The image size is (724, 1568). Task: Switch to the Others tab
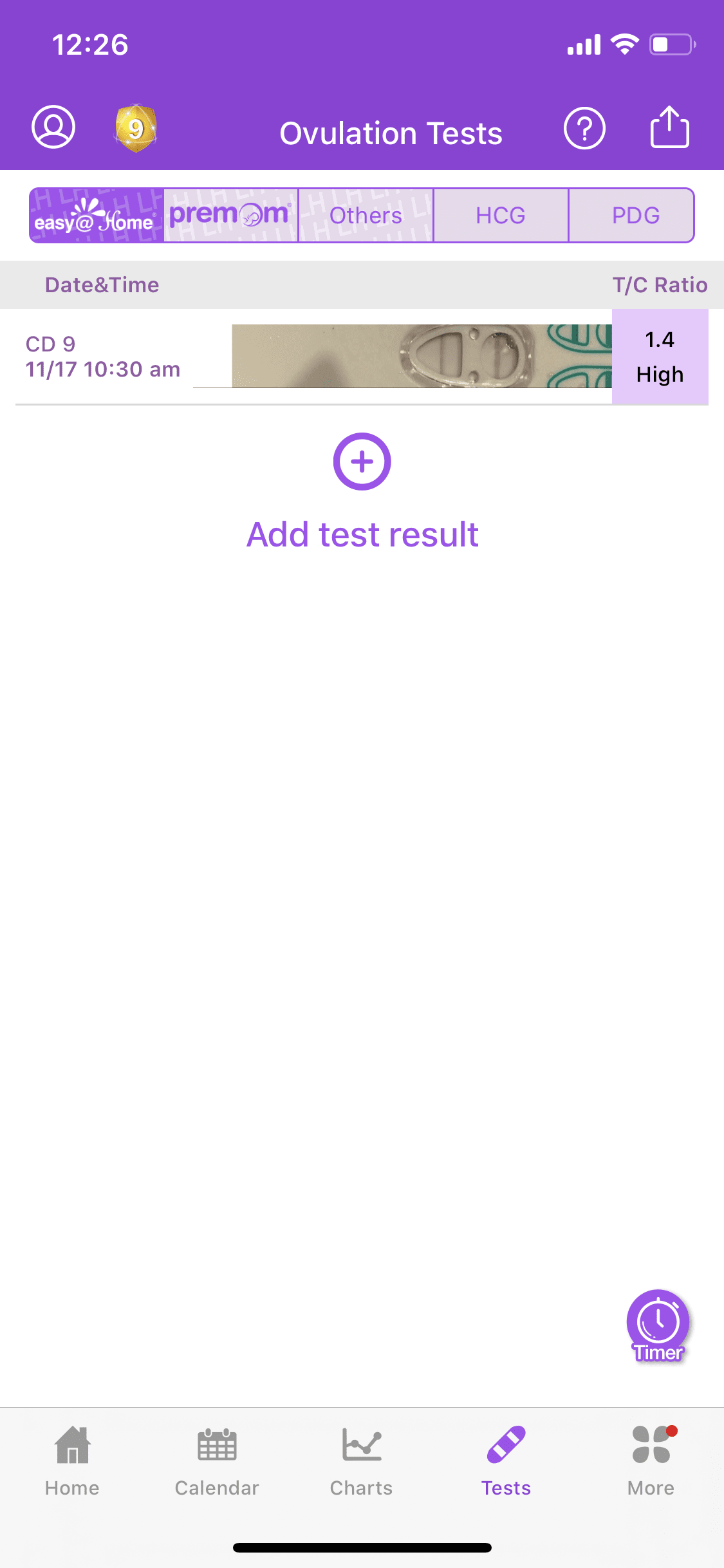coord(366,216)
